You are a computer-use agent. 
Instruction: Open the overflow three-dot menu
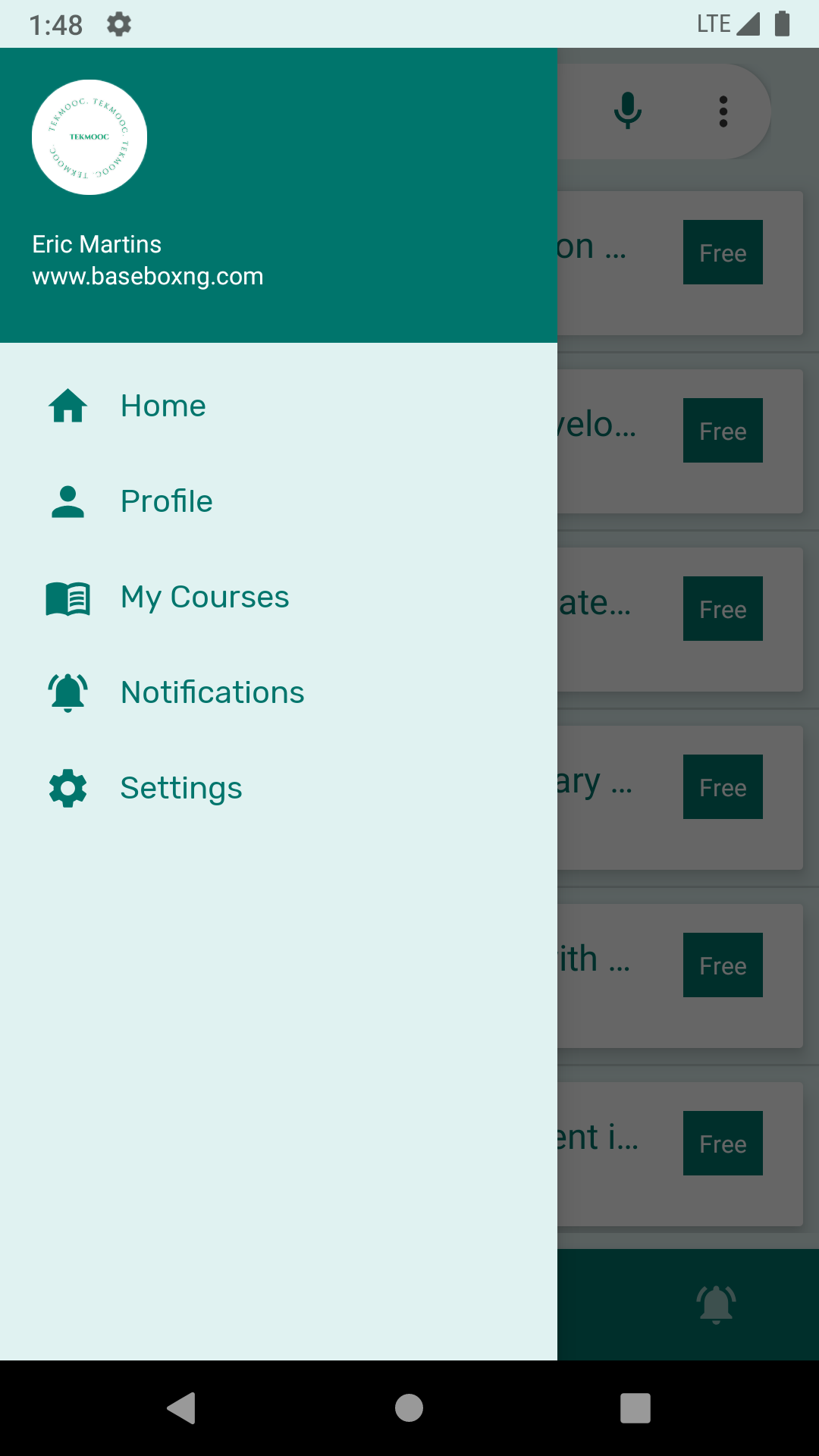click(x=723, y=111)
